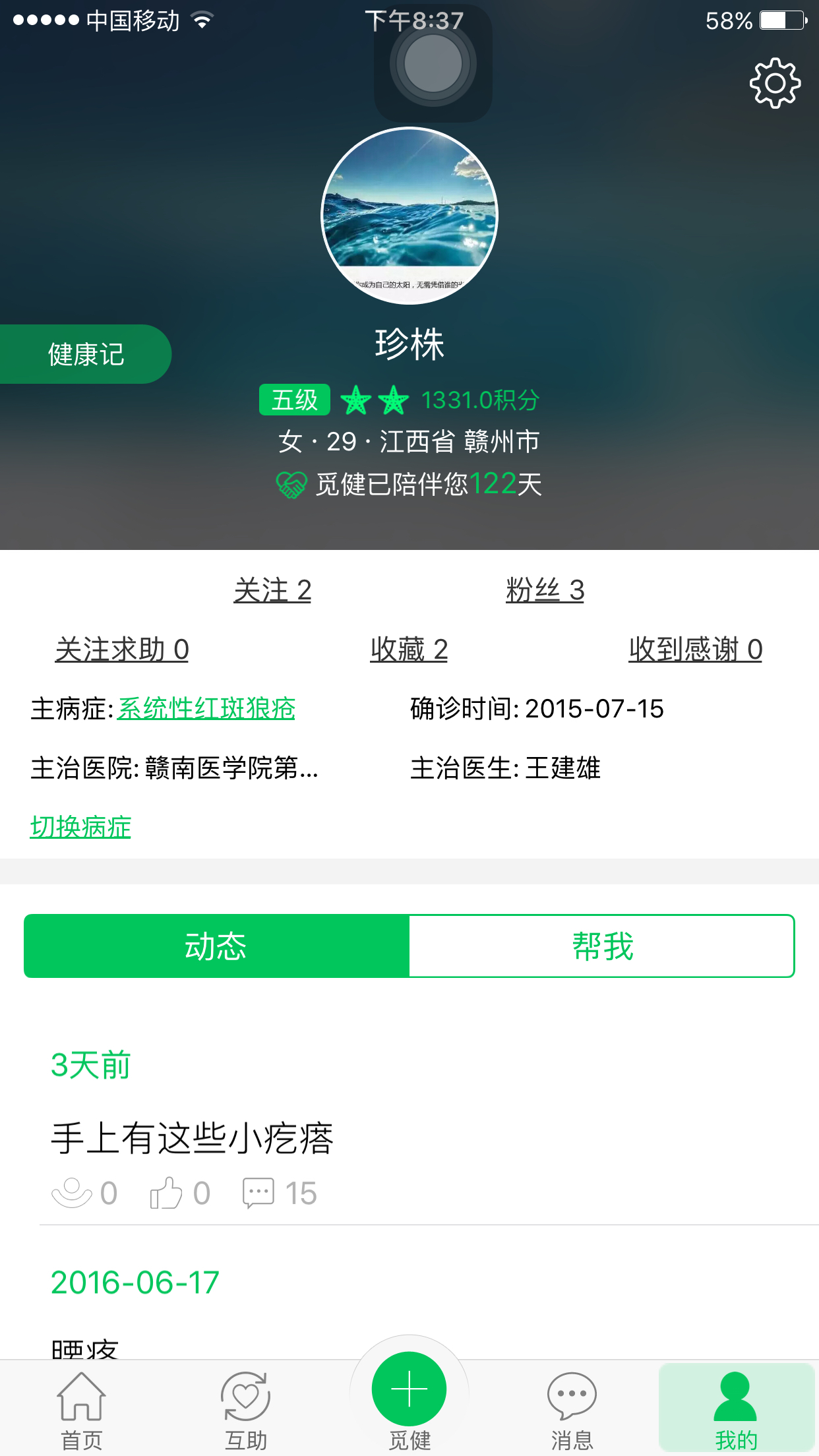Tap the green plus 觅健 button
The height and width of the screenshot is (1456, 819).
pos(409,1390)
